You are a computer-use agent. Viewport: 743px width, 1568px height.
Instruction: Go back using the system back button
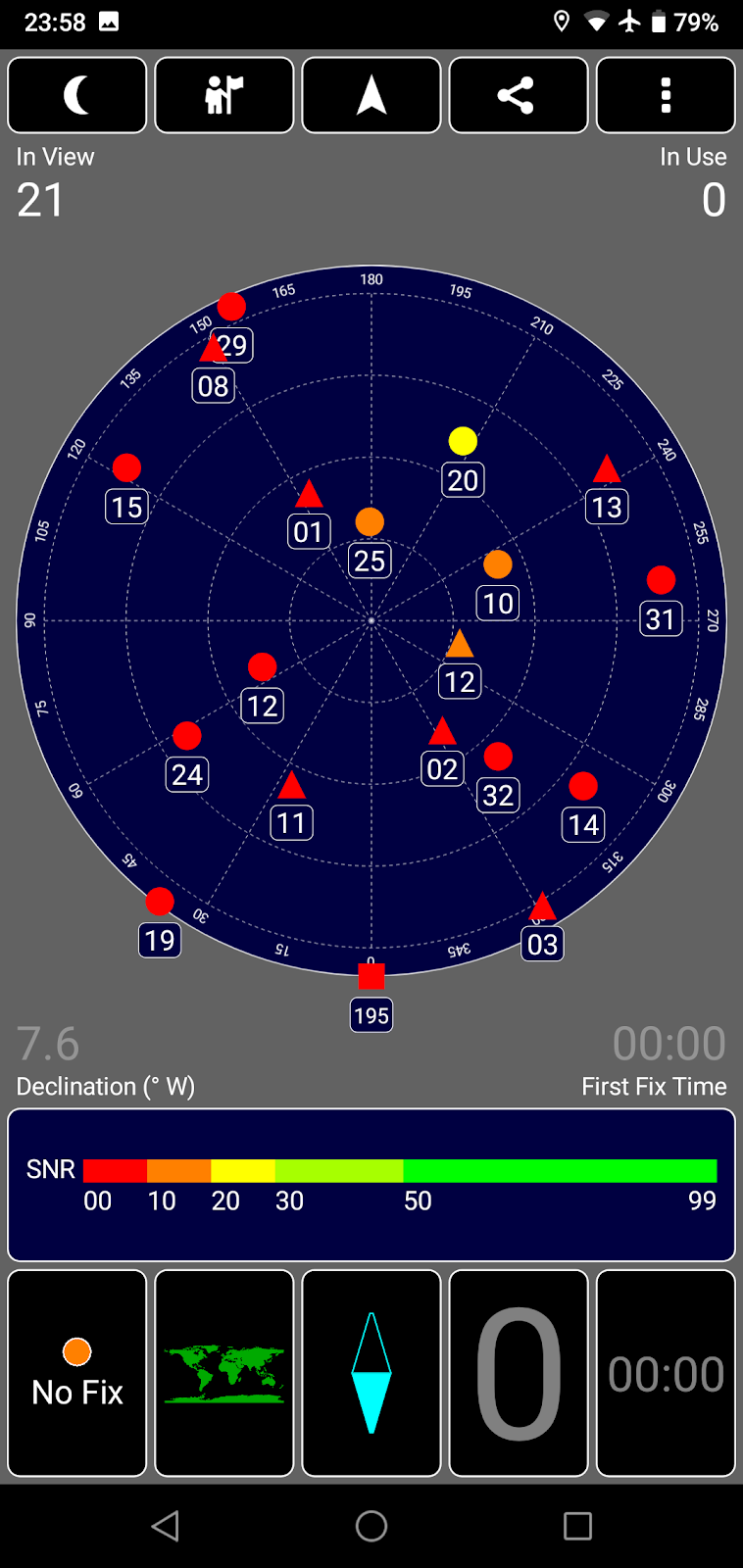[166, 1526]
